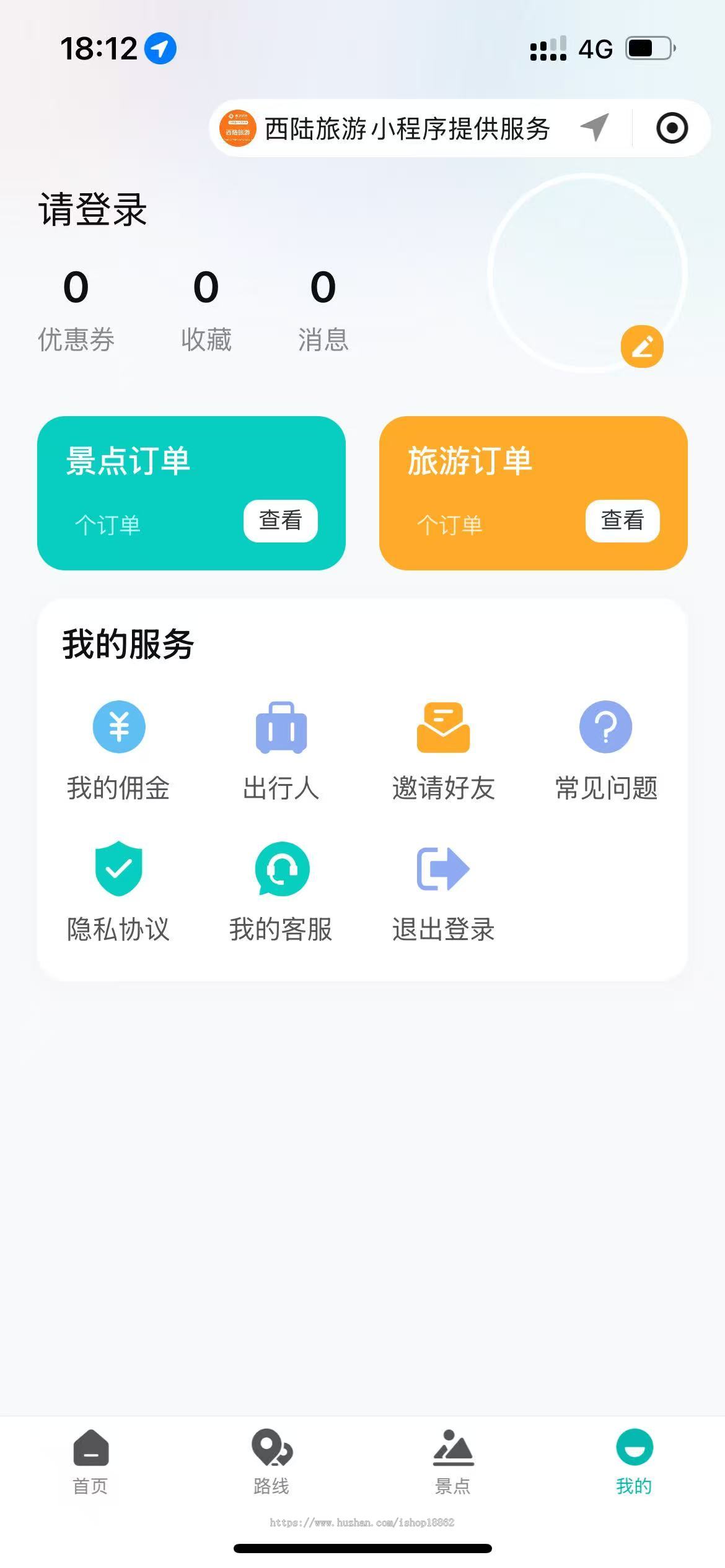Screen dimensions: 725x1568
Task: Tap the orange pencil edit icon on avatar
Action: [x=642, y=346]
